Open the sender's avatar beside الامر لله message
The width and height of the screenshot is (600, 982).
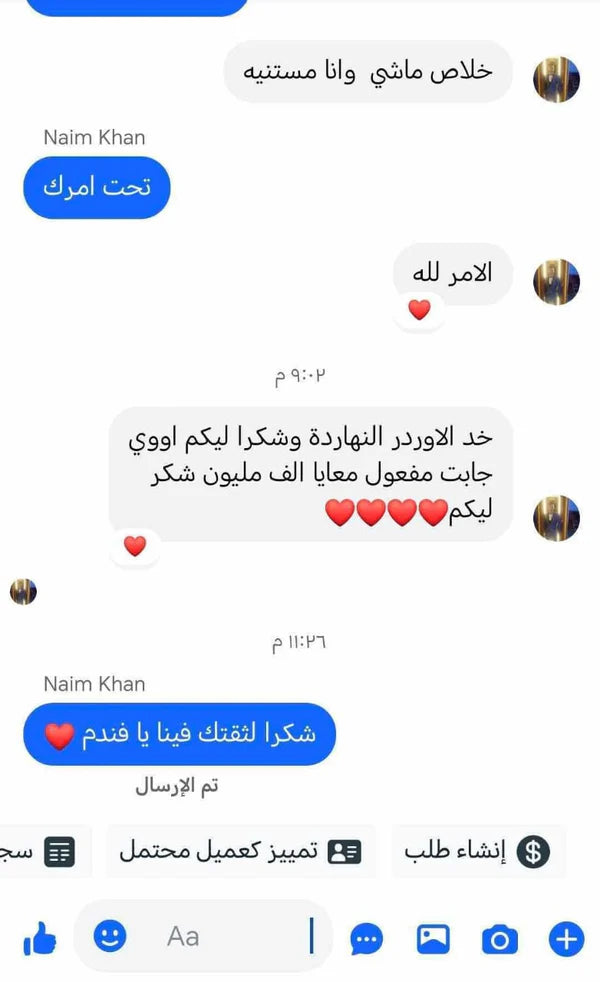click(x=556, y=282)
